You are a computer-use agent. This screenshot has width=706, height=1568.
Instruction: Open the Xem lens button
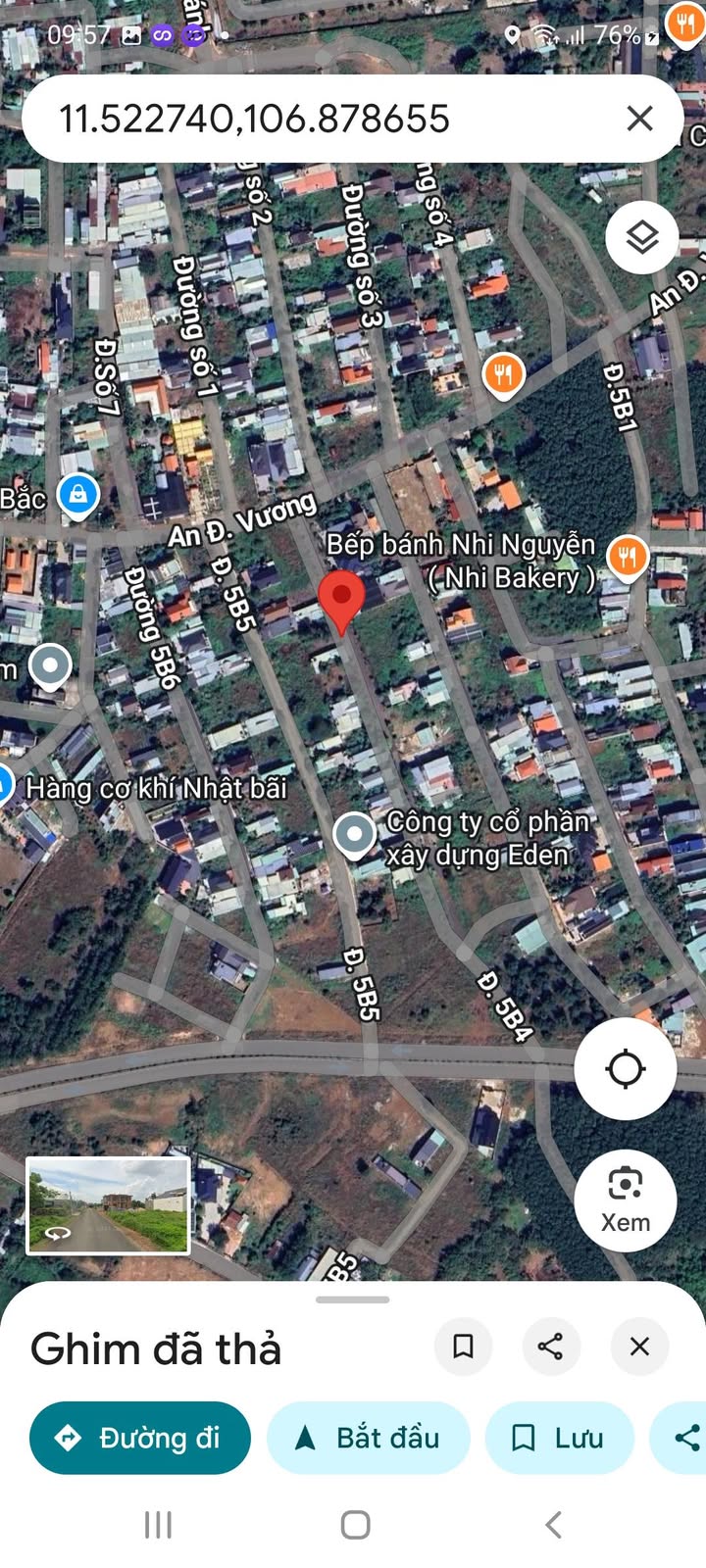[625, 1200]
